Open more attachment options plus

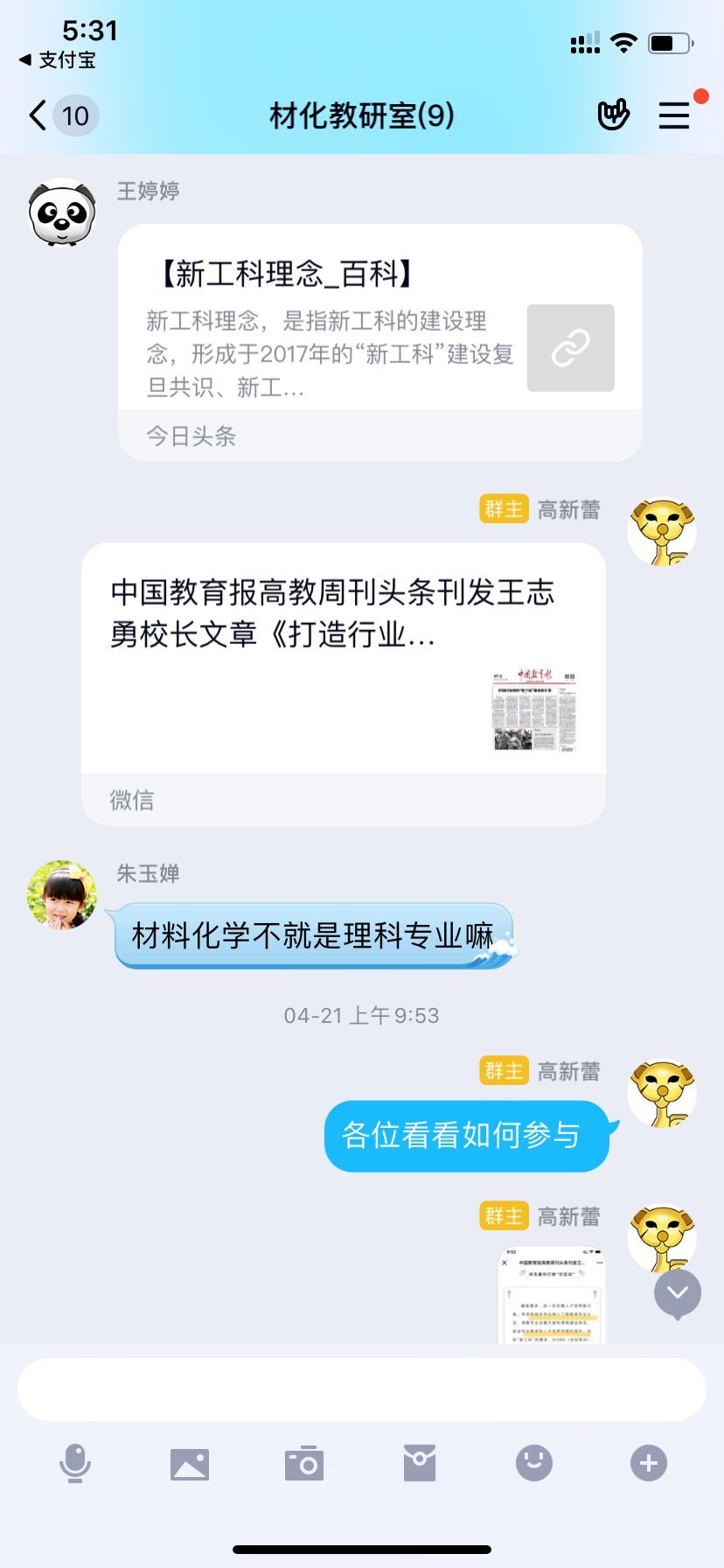(x=649, y=1463)
